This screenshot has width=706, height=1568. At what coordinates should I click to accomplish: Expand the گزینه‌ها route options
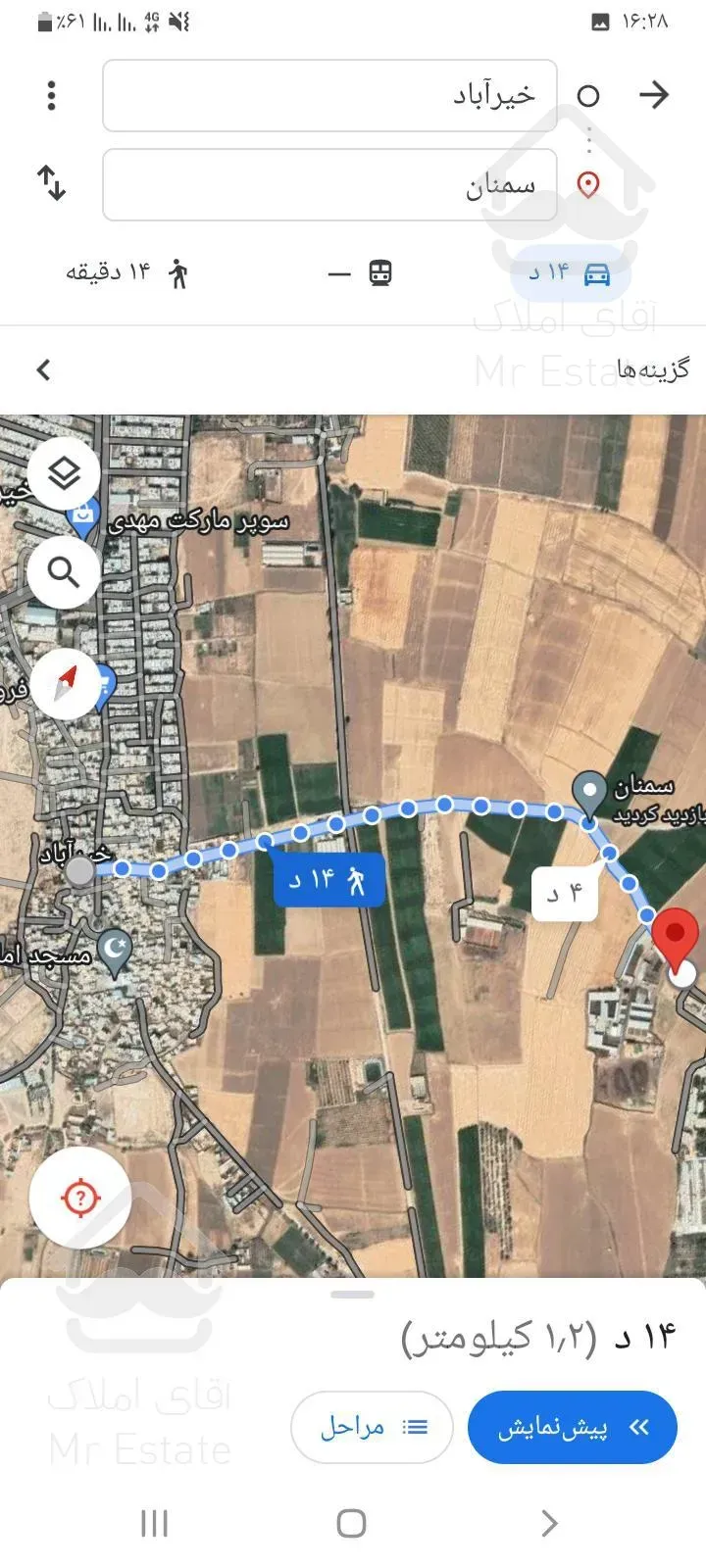click(x=43, y=369)
